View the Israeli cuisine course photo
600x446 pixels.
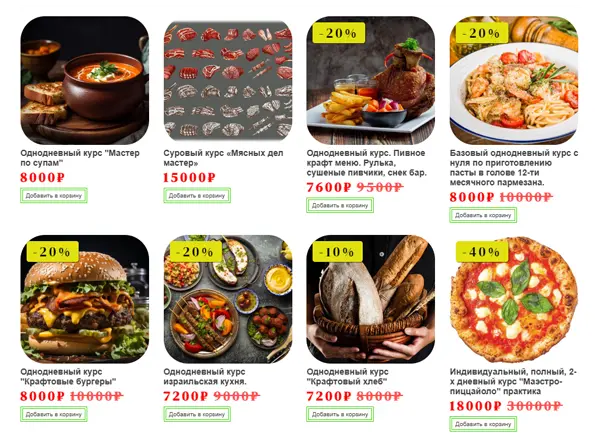[x=227, y=298]
